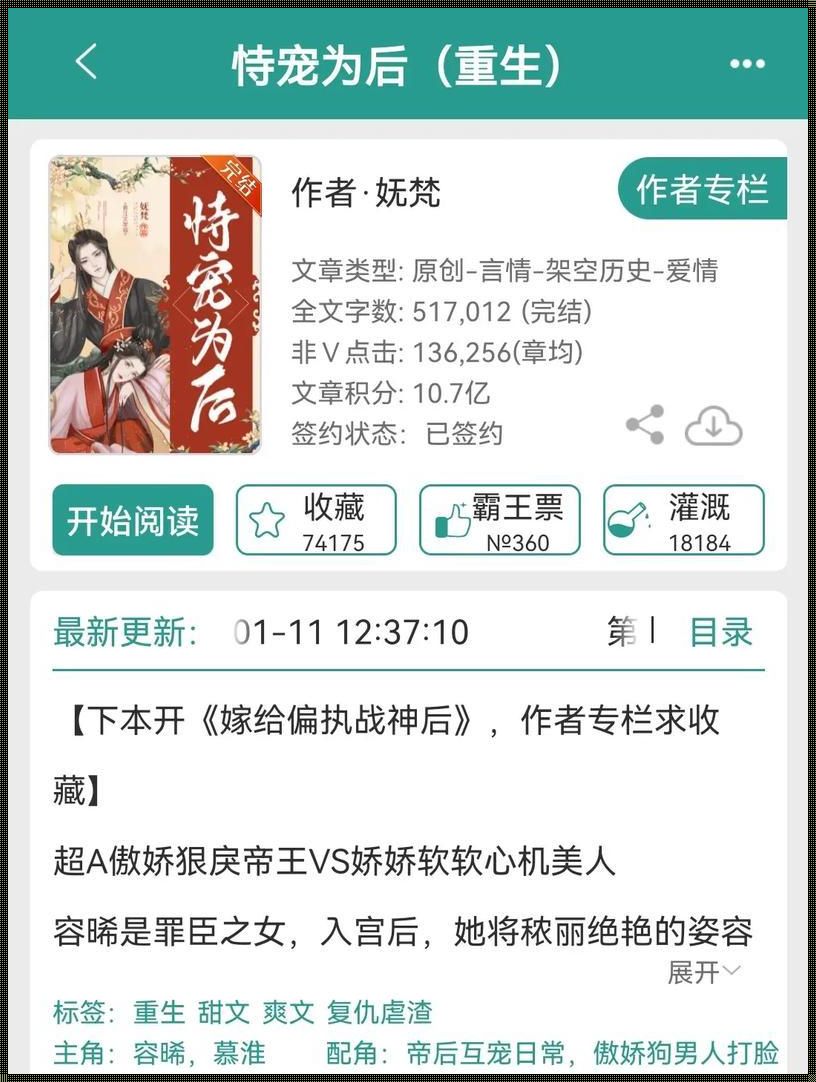Select the 复仇虐渣 tag

[379, 1012]
